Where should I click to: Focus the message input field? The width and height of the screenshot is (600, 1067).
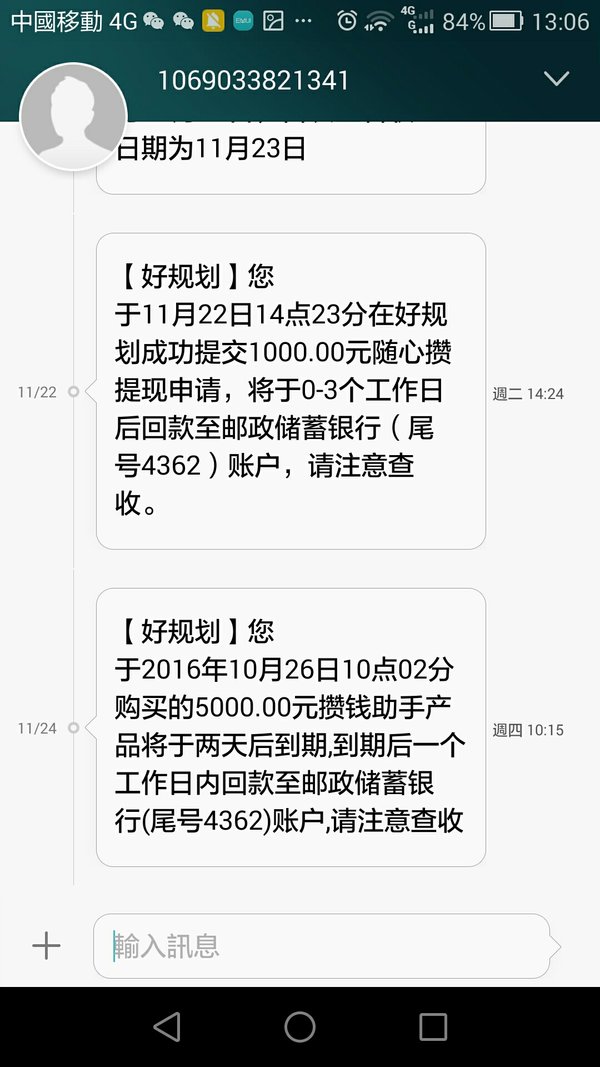[x=320, y=946]
